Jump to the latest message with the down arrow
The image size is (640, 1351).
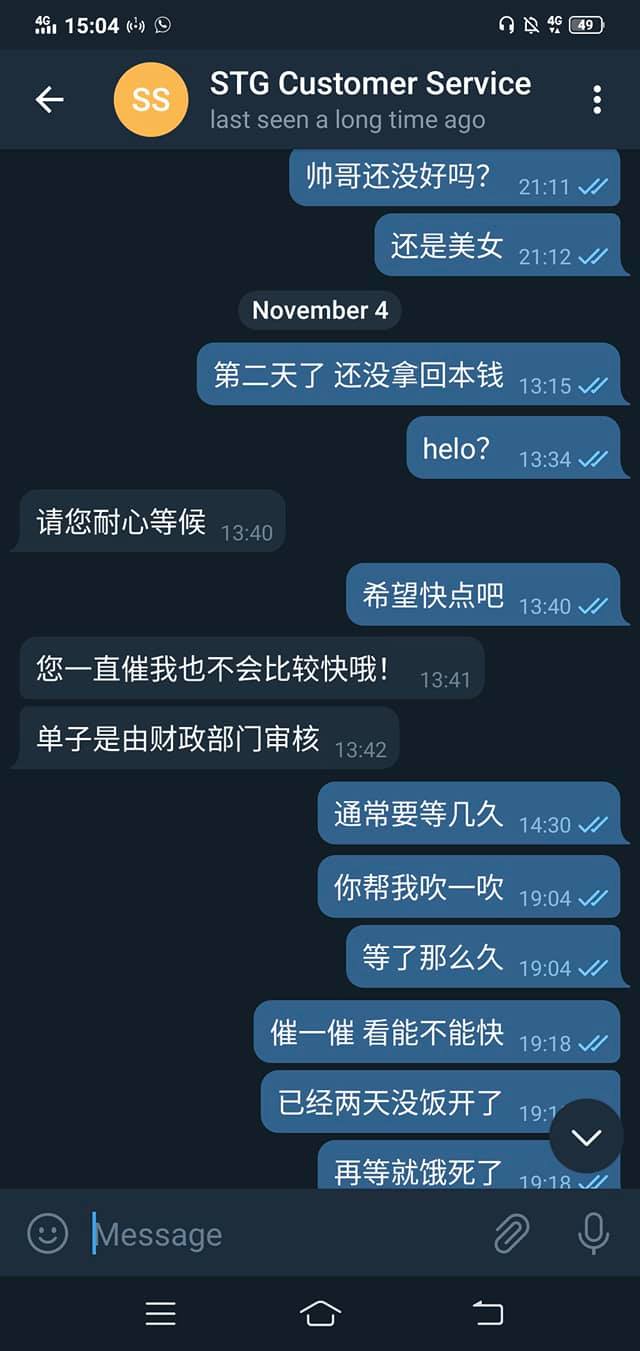click(x=586, y=1137)
